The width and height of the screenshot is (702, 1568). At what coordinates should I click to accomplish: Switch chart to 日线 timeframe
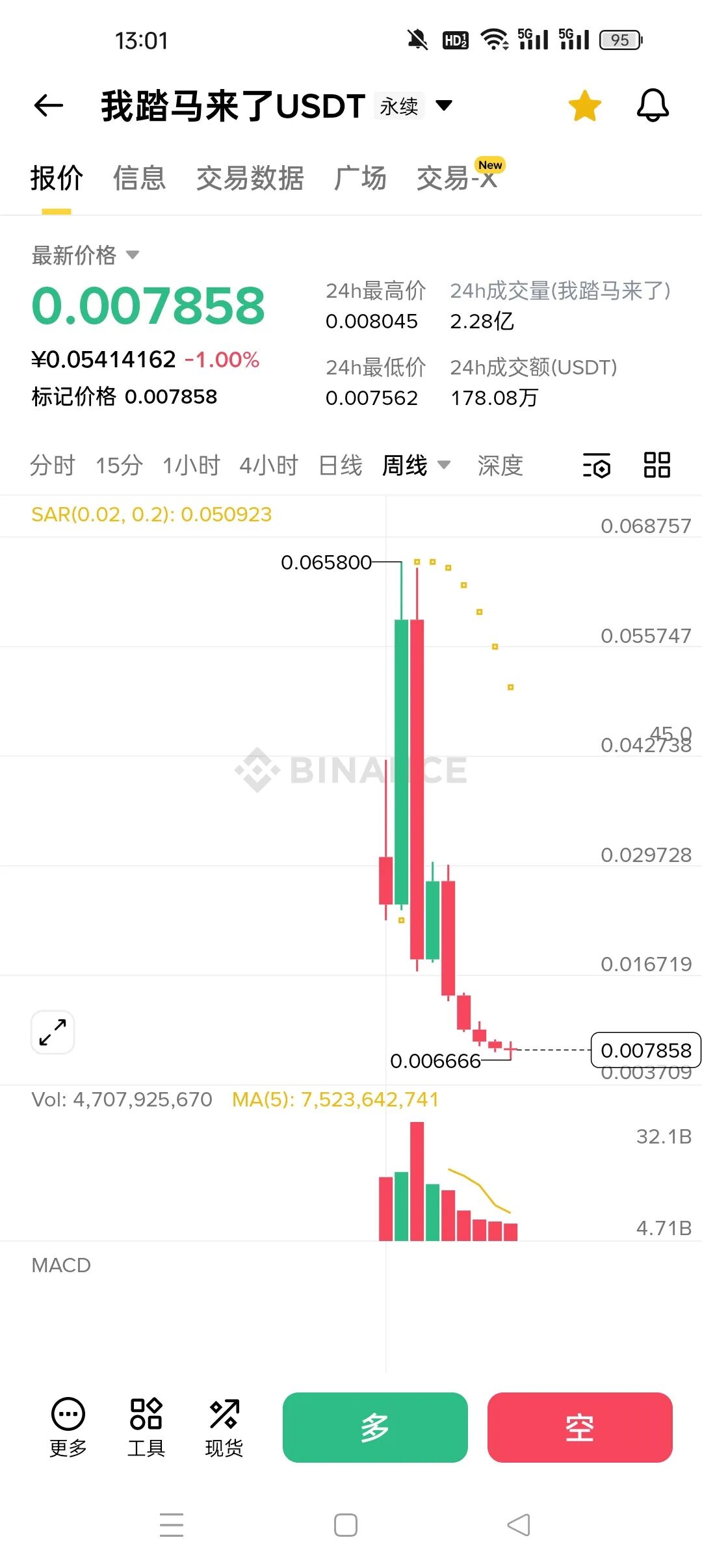[x=339, y=465]
